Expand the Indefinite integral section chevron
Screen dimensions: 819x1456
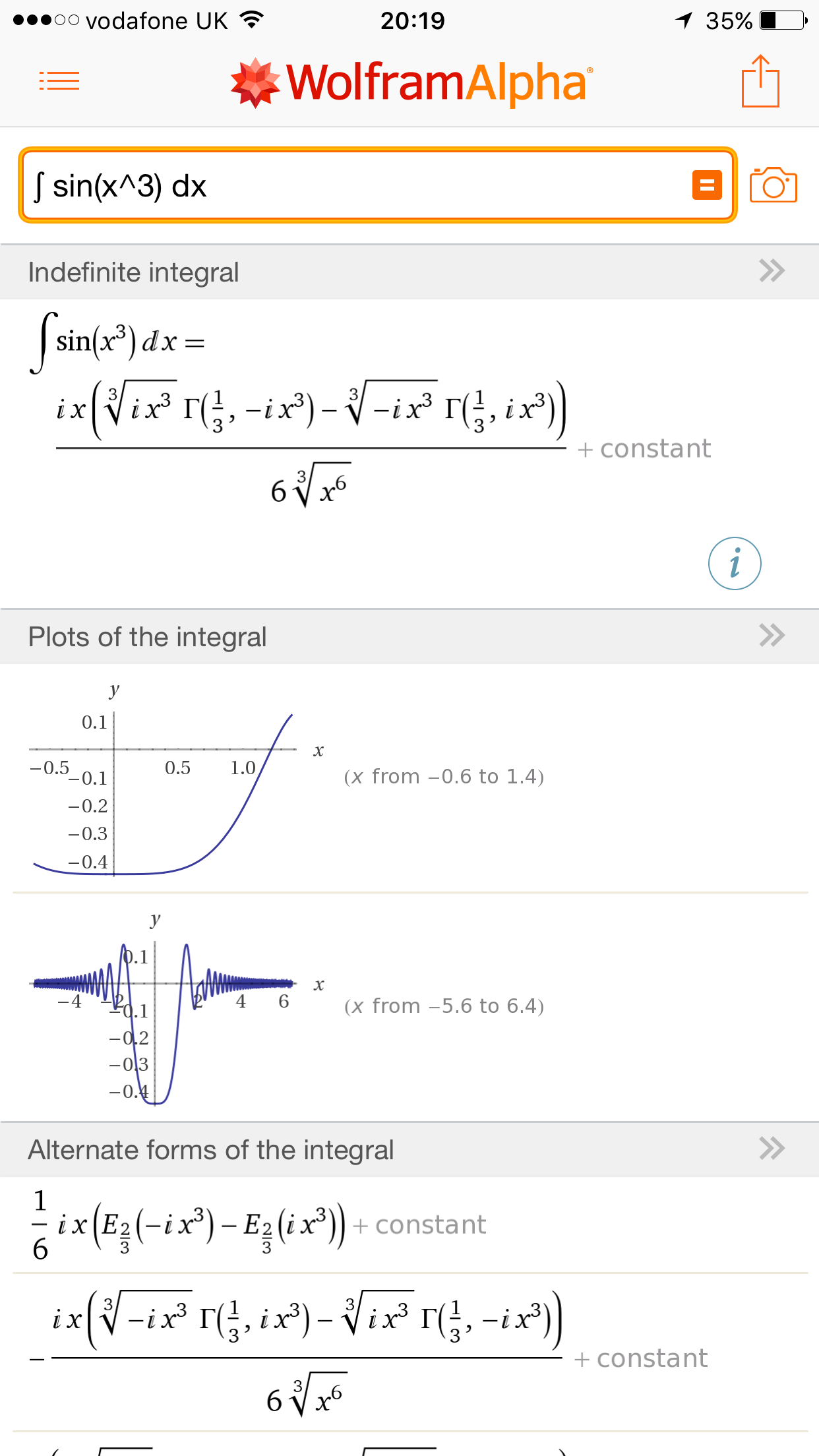(x=774, y=270)
